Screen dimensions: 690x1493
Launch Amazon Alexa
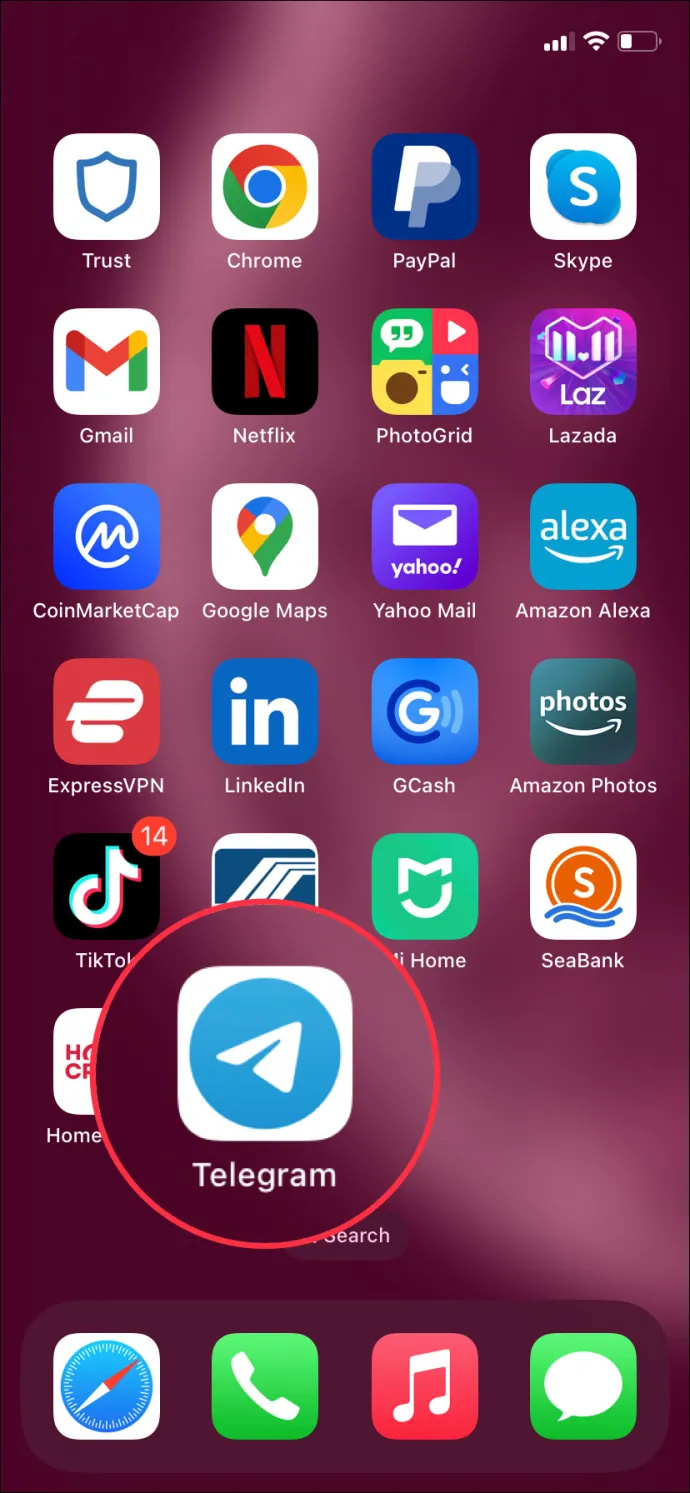click(x=583, y=537)
